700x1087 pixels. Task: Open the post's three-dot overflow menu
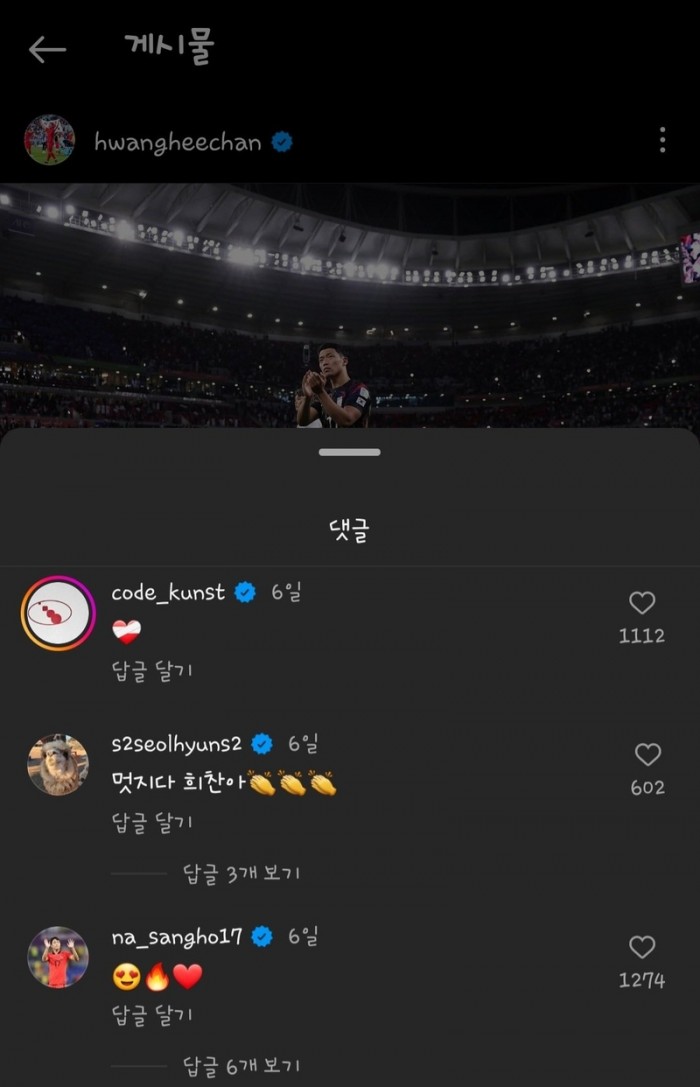point(662,140)
